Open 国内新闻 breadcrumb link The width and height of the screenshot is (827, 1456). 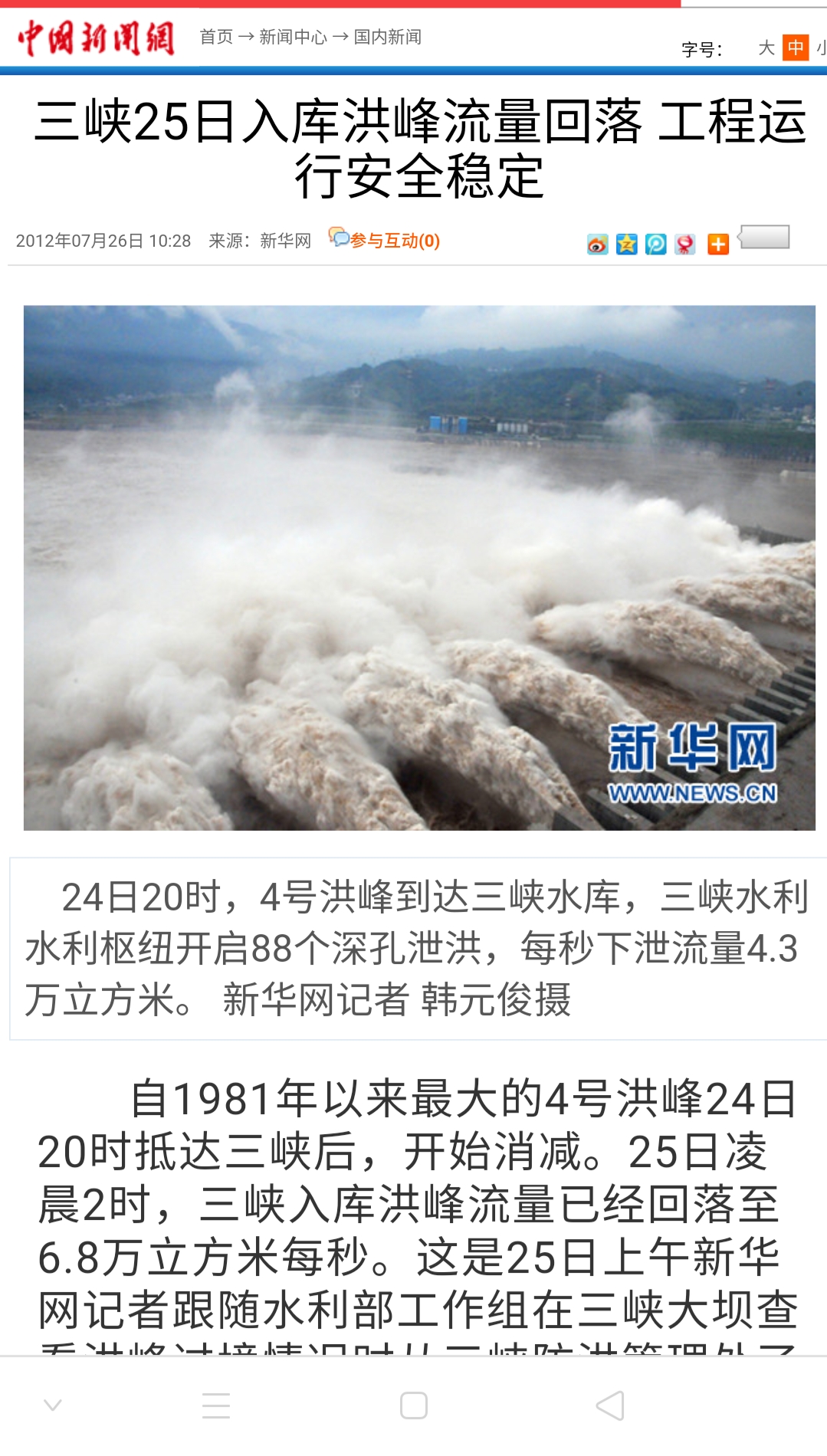387,37
